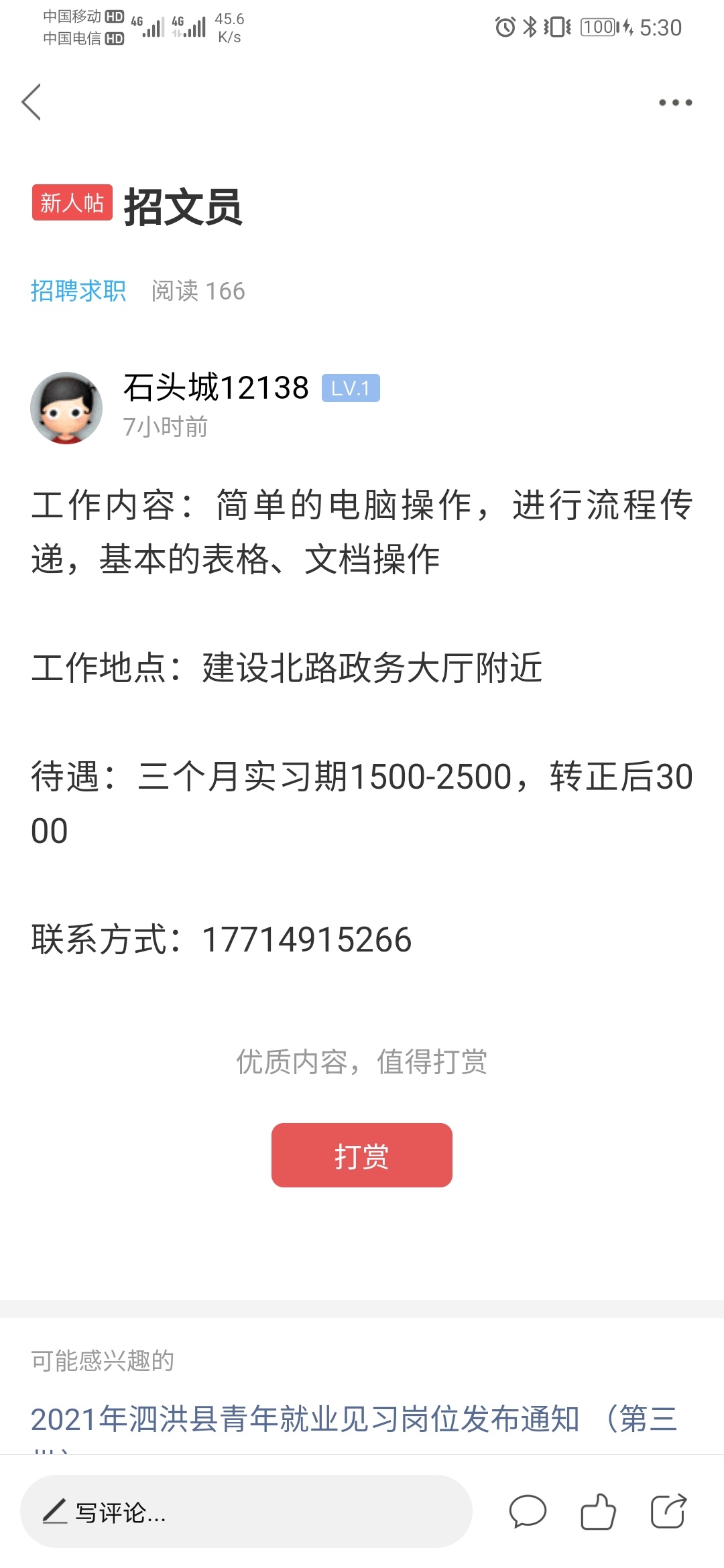This screenshot has width=724, height=1568.
Task: Like this post with thumbs-up icon
Action: 598,1512
